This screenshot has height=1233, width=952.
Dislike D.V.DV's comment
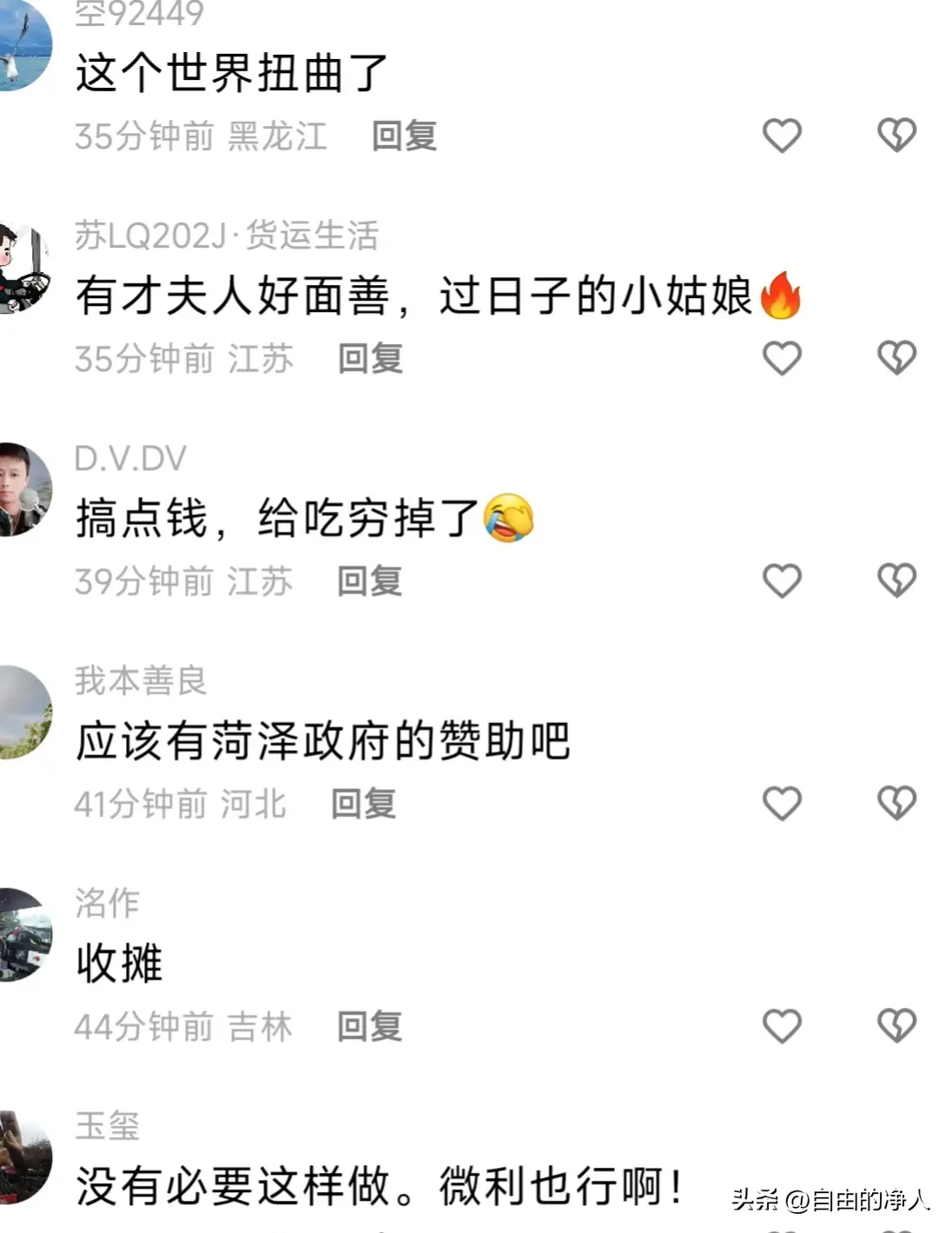tap(896, 580)
